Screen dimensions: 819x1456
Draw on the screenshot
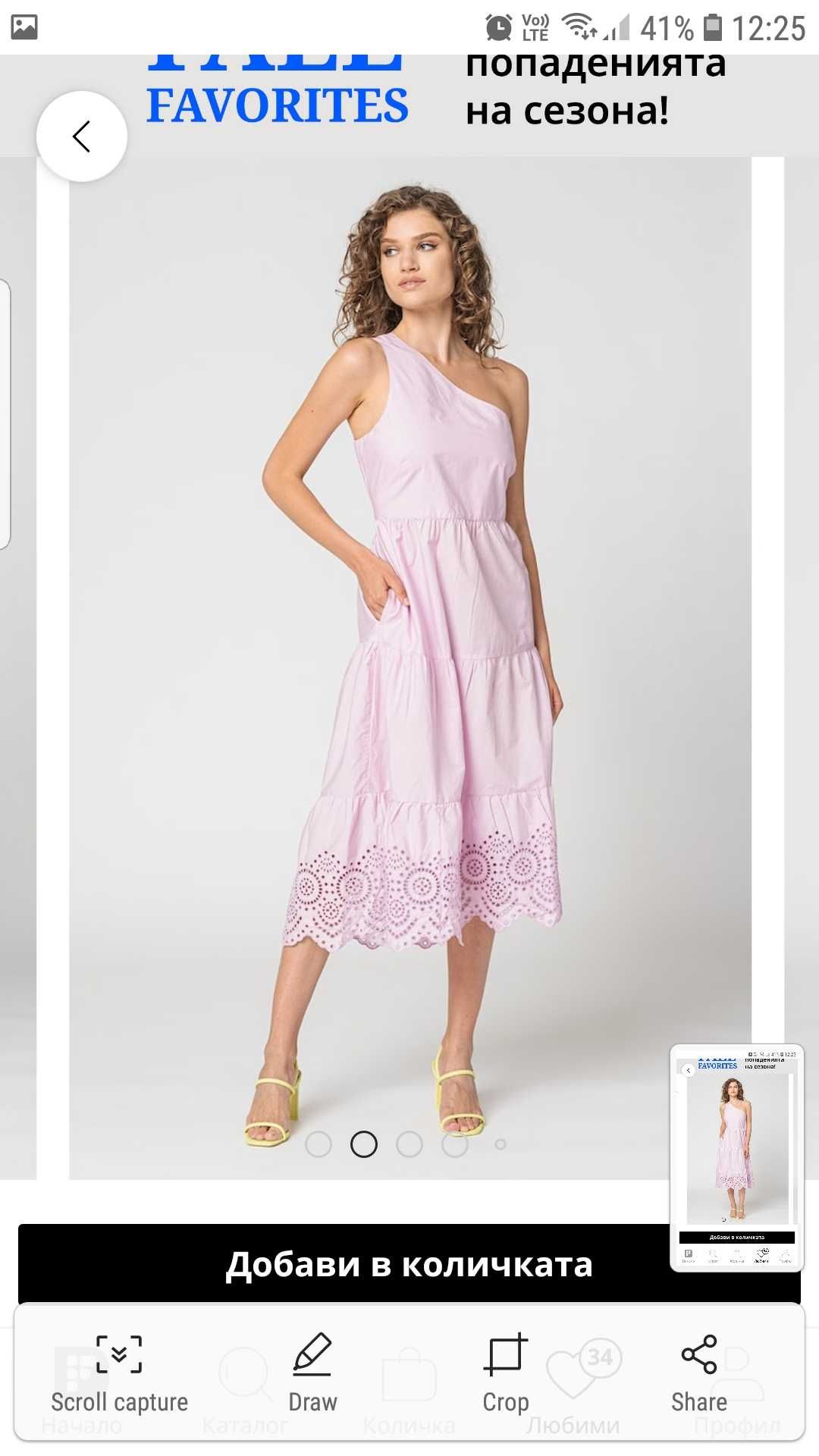(312, 1374)
